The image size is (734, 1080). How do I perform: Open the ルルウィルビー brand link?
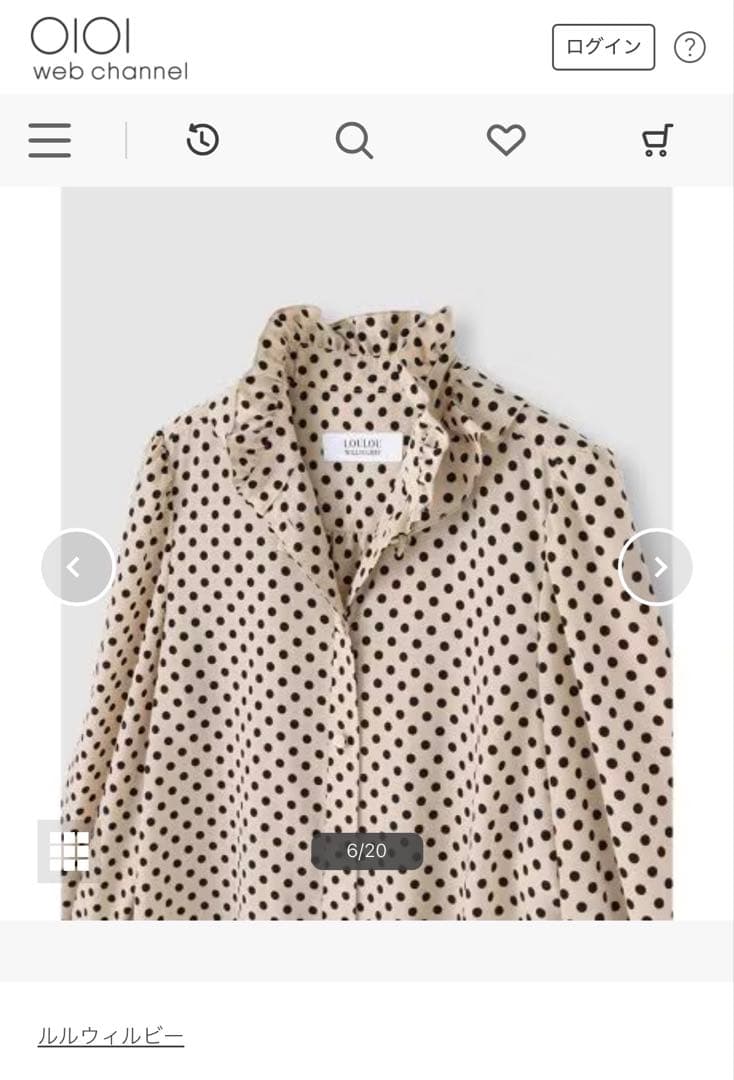click(x=111, y=1036)
